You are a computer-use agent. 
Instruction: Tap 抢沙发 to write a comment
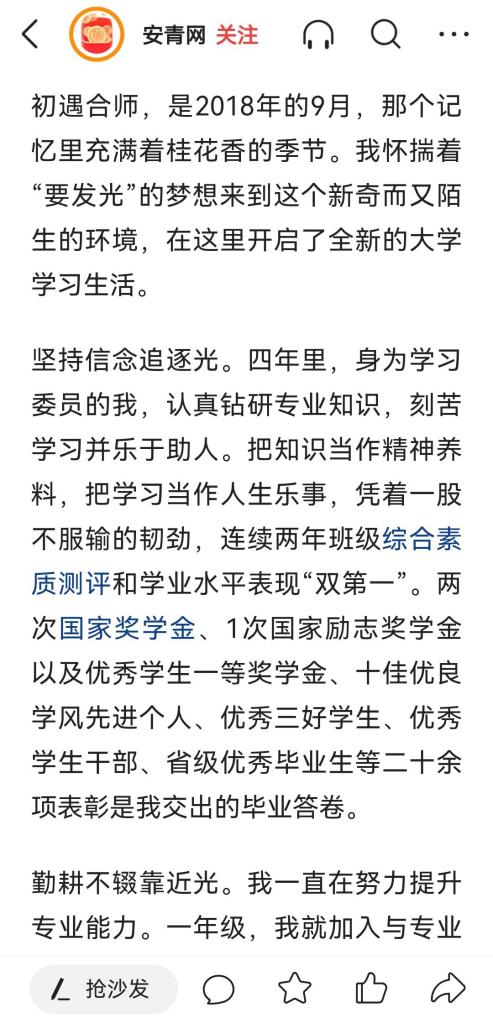click(104, 990)
